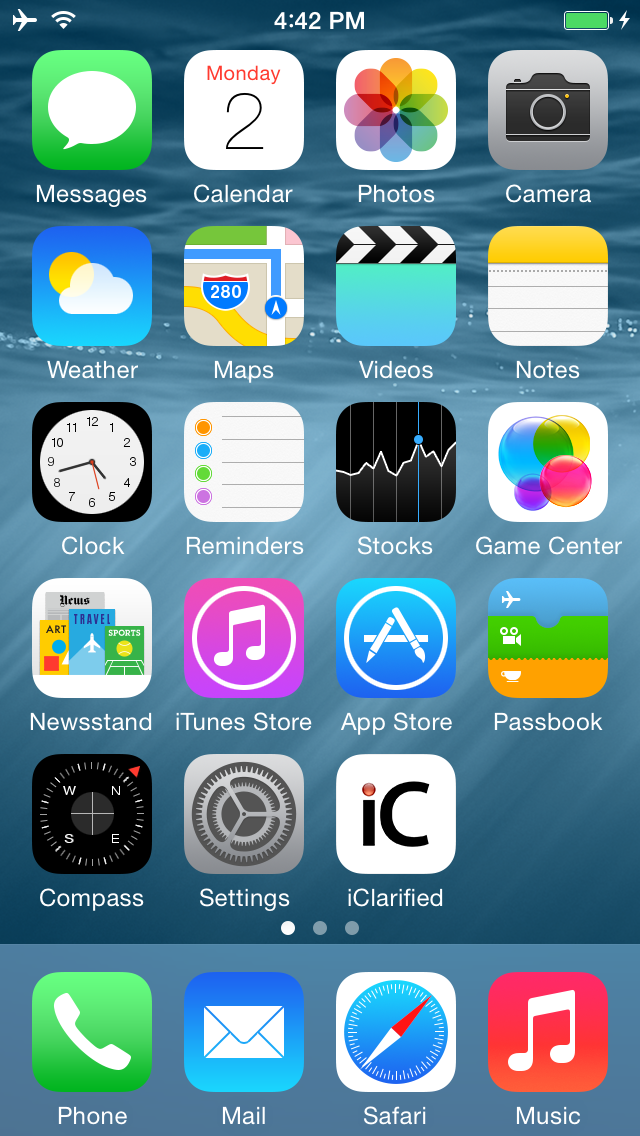Screen dimensions: 640x1136
Task: Open the Phone app in the dock
Action: coord(92,1032)
